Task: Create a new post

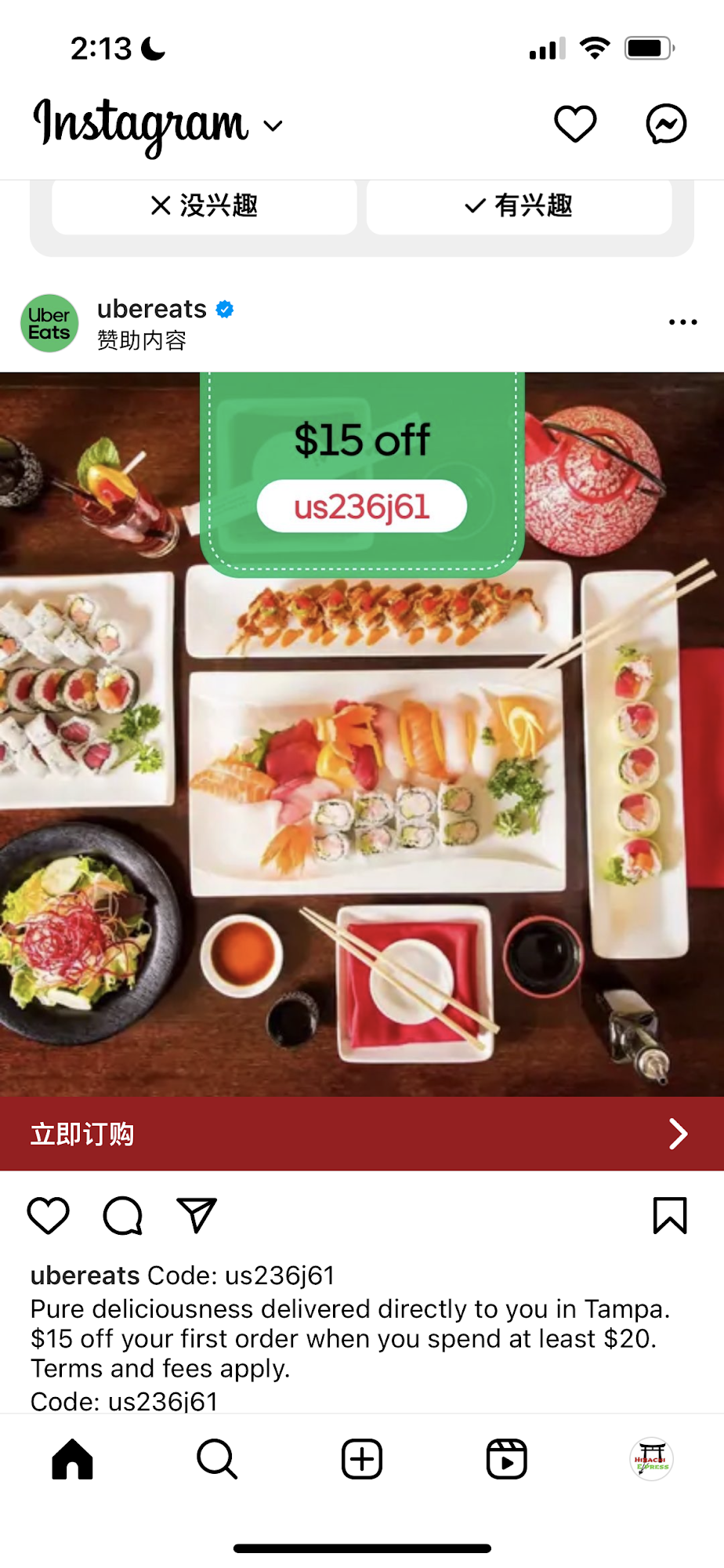Action: [362, 1459]
